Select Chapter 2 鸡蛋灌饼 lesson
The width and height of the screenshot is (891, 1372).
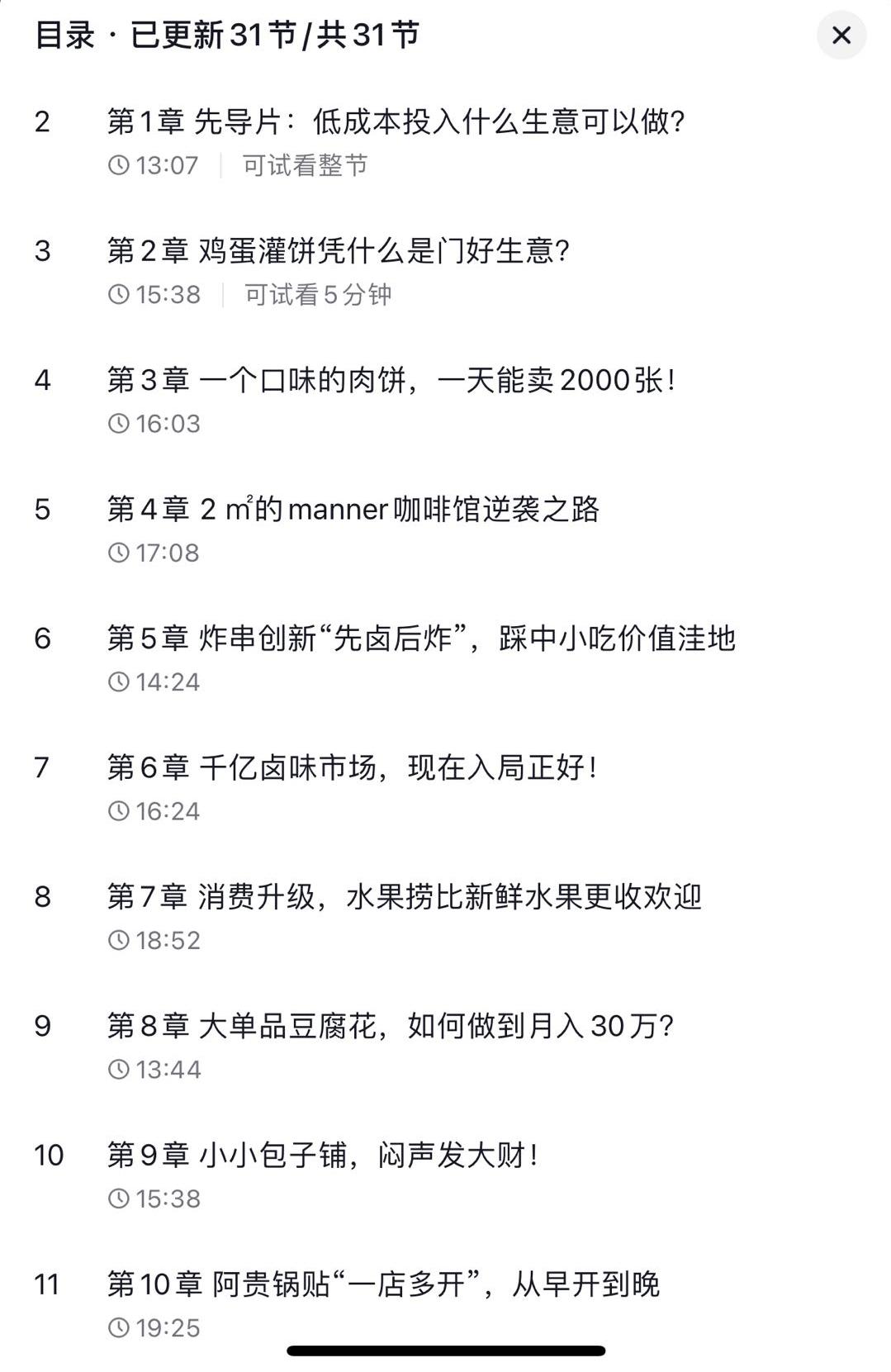click(339, 250)
